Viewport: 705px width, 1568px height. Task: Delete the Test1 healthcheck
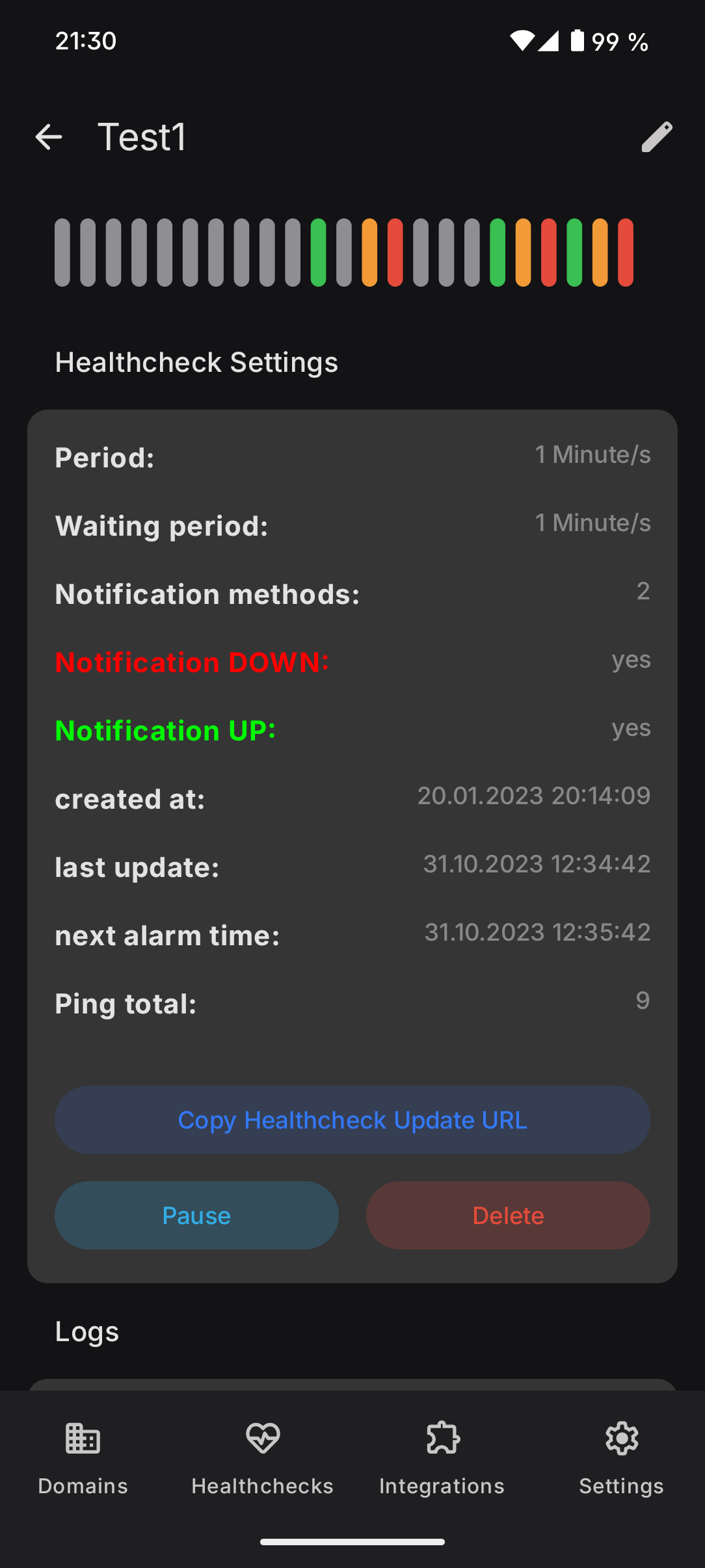coord(508,1215)
